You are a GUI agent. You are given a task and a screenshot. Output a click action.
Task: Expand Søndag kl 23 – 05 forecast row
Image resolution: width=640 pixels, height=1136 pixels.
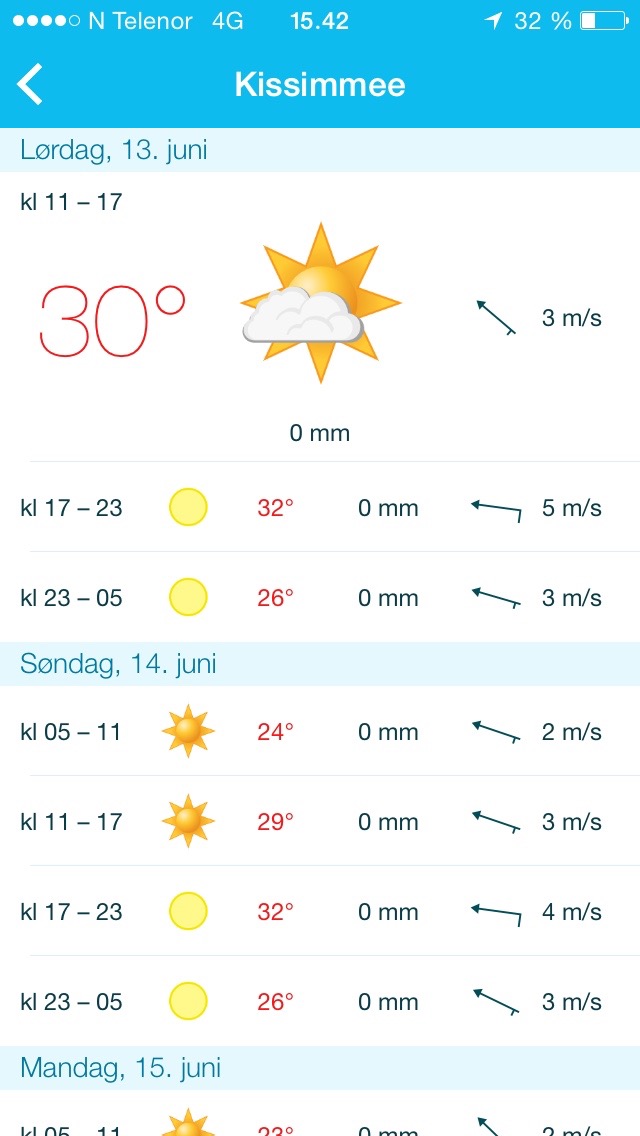(x=320, y=1002)
